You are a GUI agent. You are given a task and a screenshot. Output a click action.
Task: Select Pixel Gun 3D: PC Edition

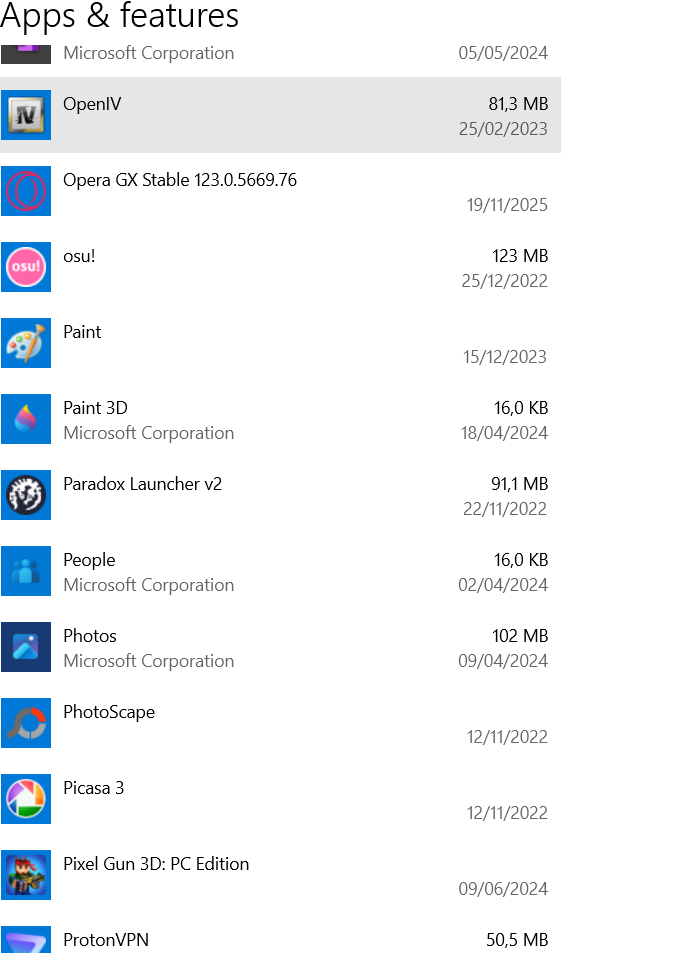pyautogui.click(x=280, y=875)
